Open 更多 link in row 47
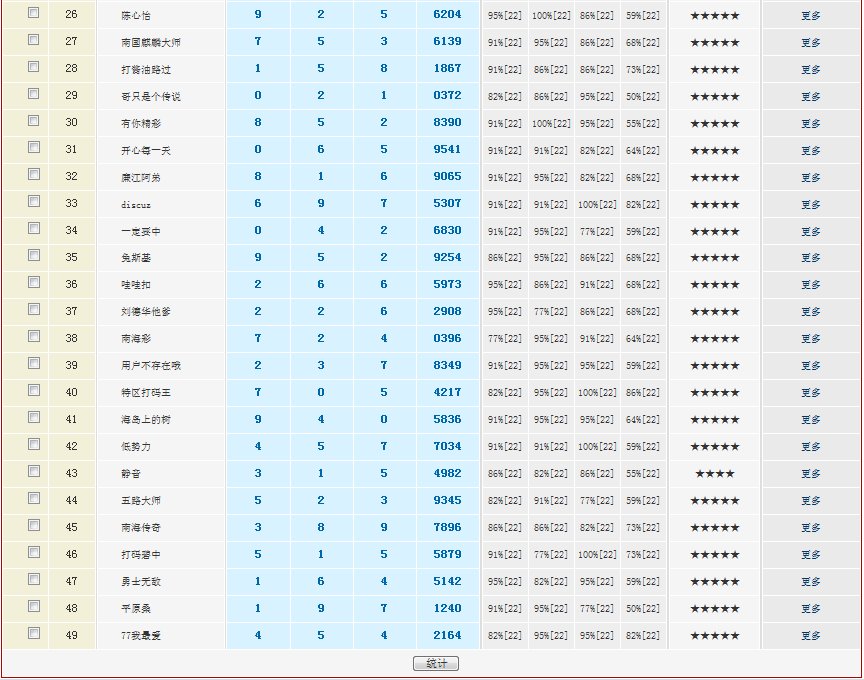Screen dimensions: 864x680 810,582
